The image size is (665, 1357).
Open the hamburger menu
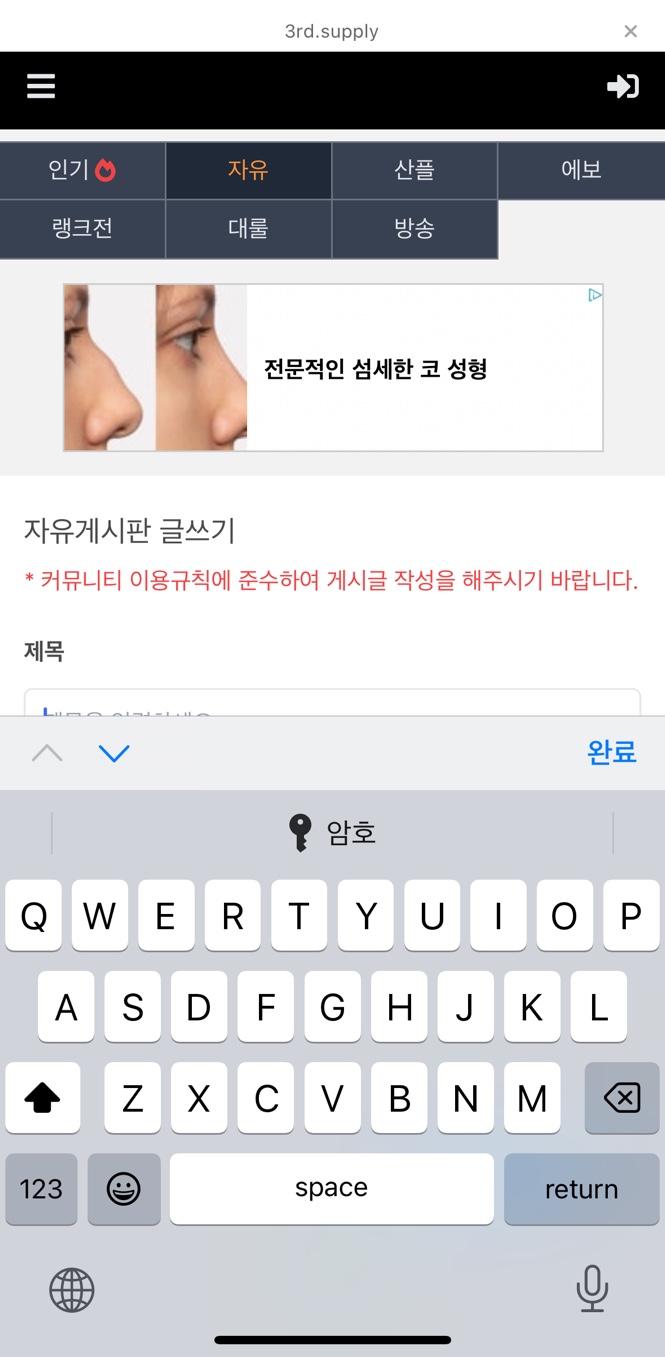click(41, 87)
